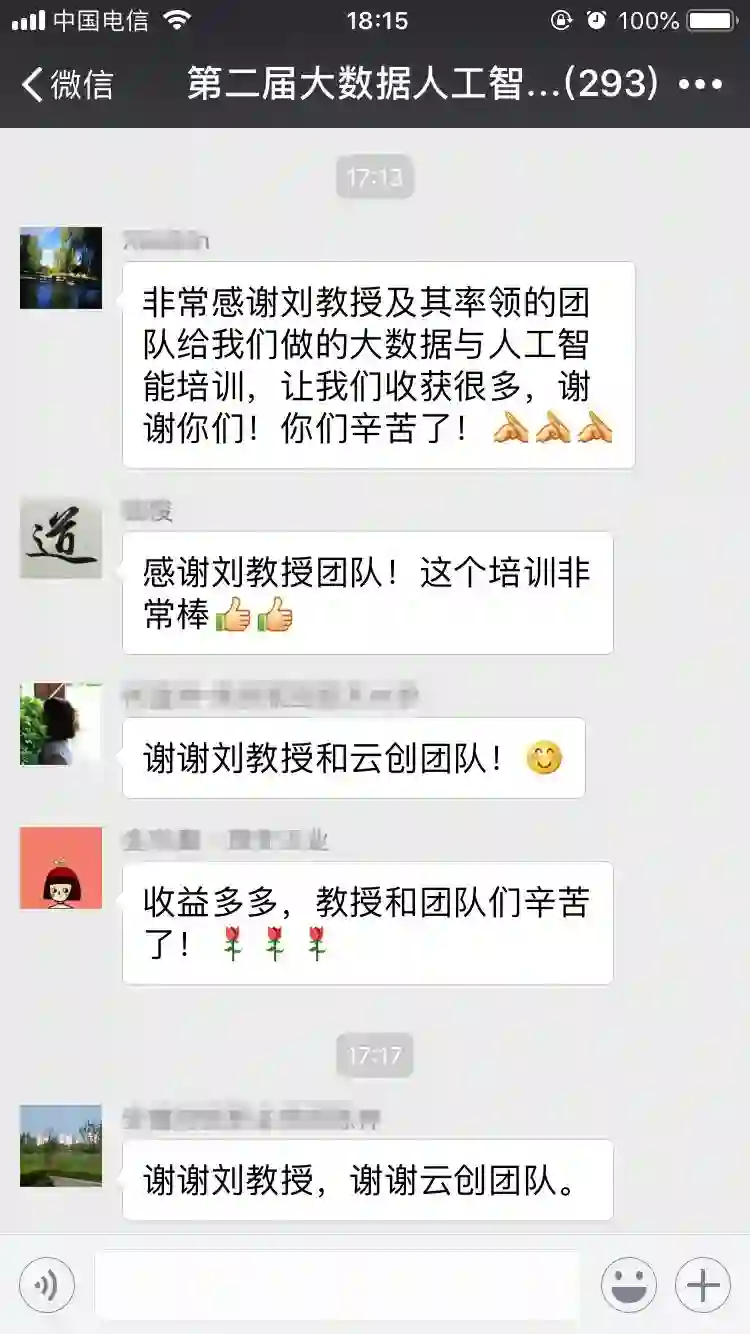Open avatar beside 非常感谢刘教授 message
Screen dimensions: 750x1334
pos(61,268)
